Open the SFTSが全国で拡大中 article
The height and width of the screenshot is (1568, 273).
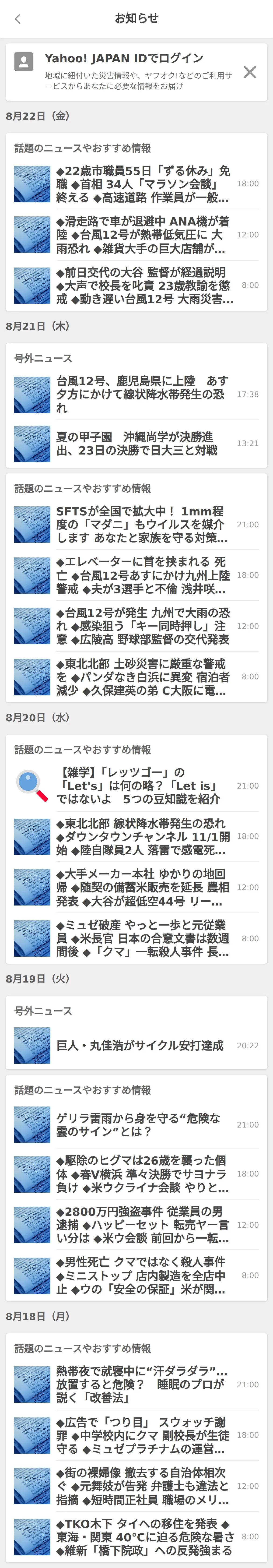[143, 525]
